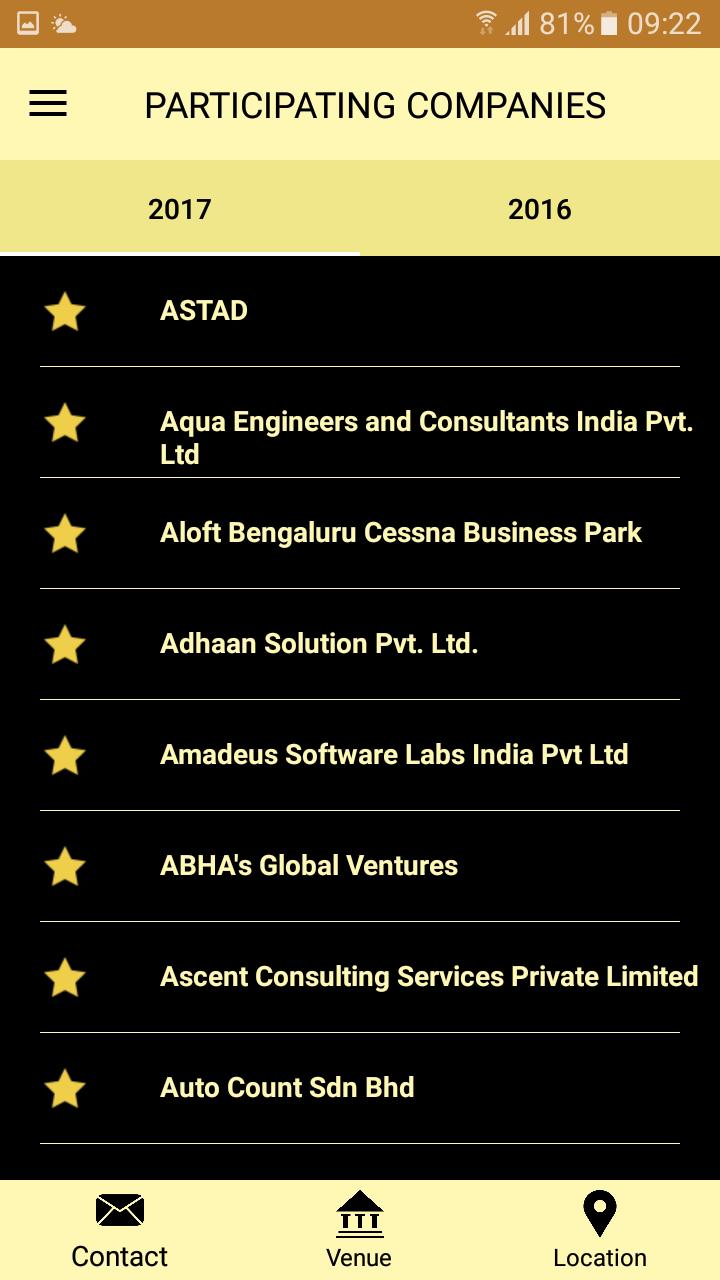Viewport: 720px width, 1280px height.
Task: Show the Location page
Action: (599, 1231)
